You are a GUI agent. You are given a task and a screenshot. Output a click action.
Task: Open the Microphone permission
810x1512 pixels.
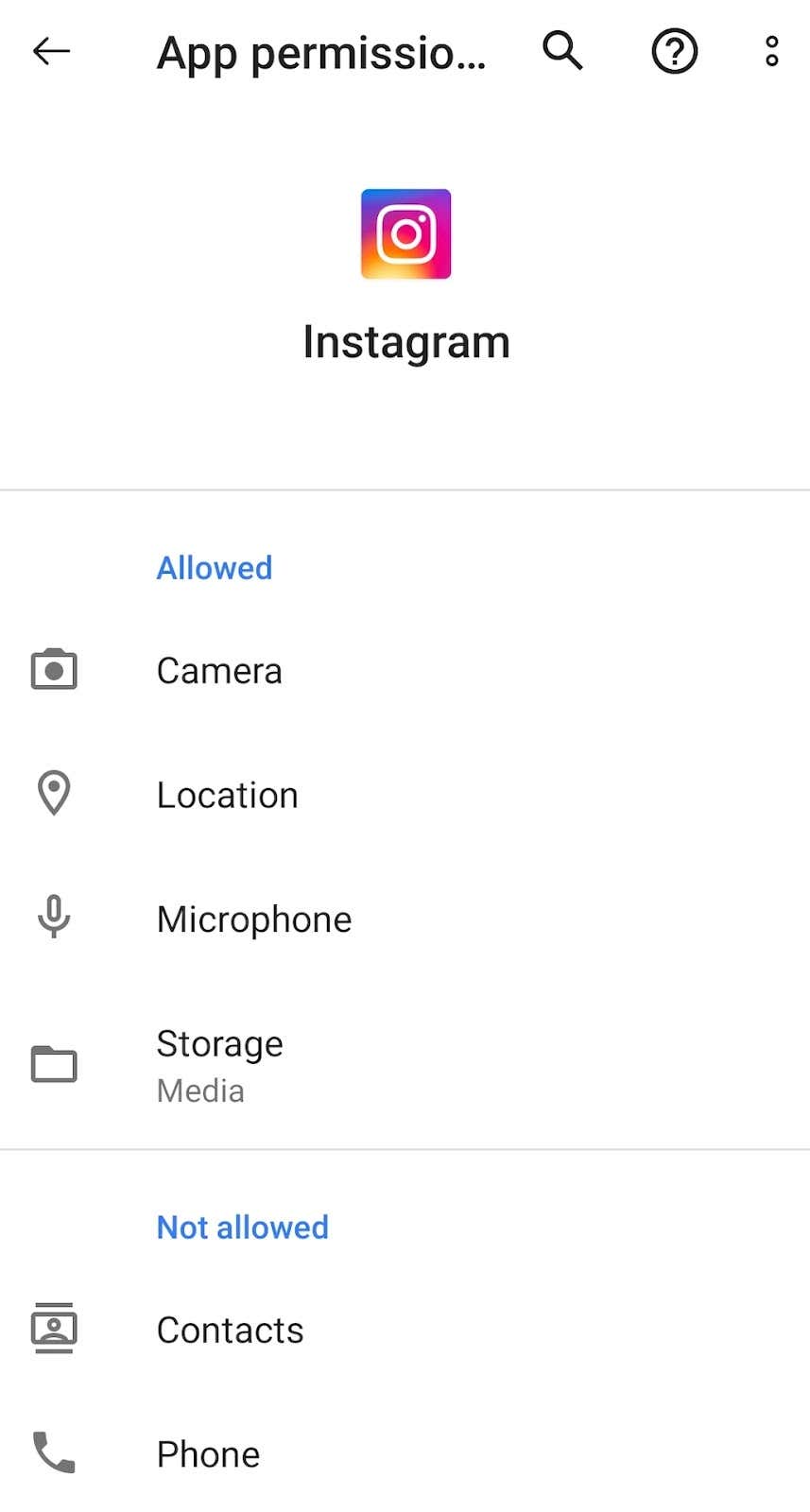pos(405,919)
